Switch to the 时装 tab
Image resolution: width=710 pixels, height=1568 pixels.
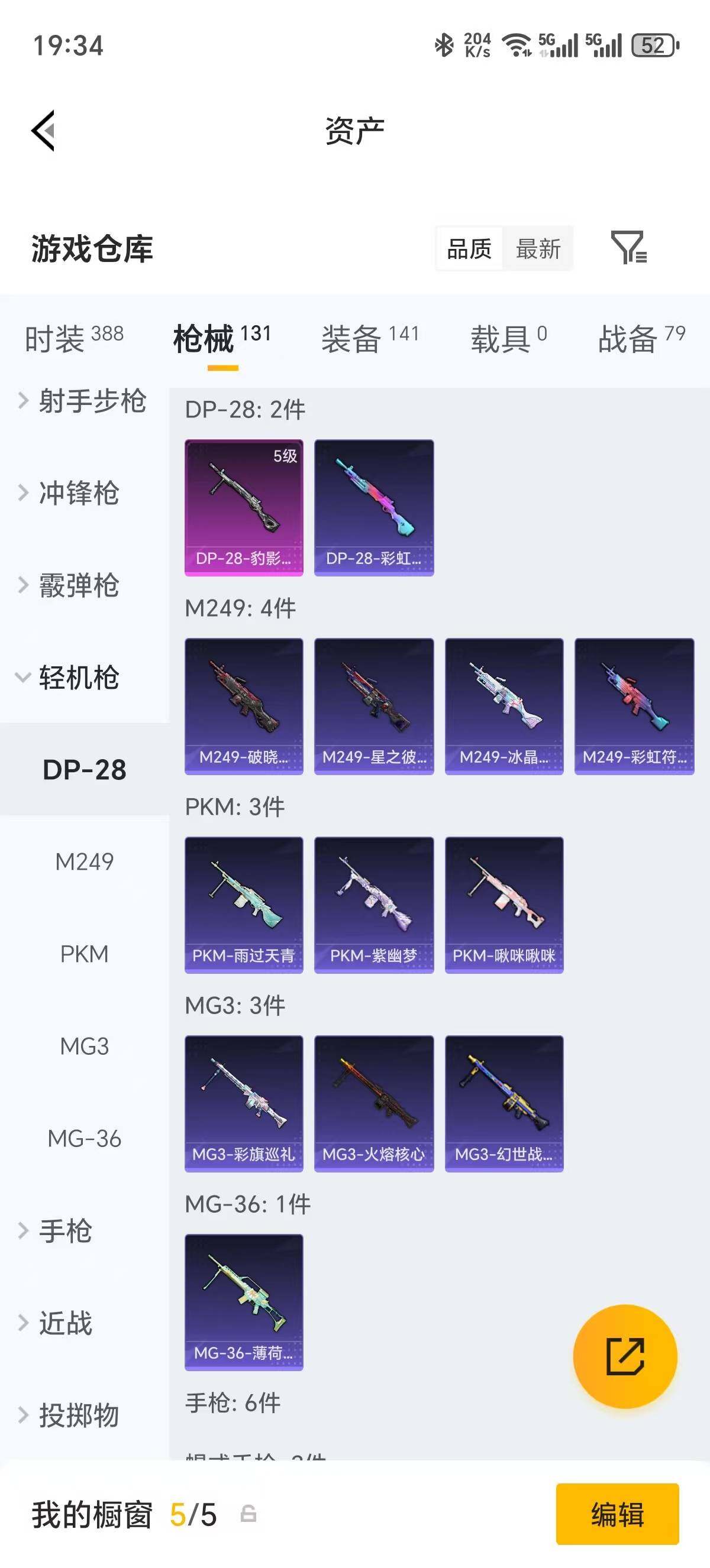(74, 338)
